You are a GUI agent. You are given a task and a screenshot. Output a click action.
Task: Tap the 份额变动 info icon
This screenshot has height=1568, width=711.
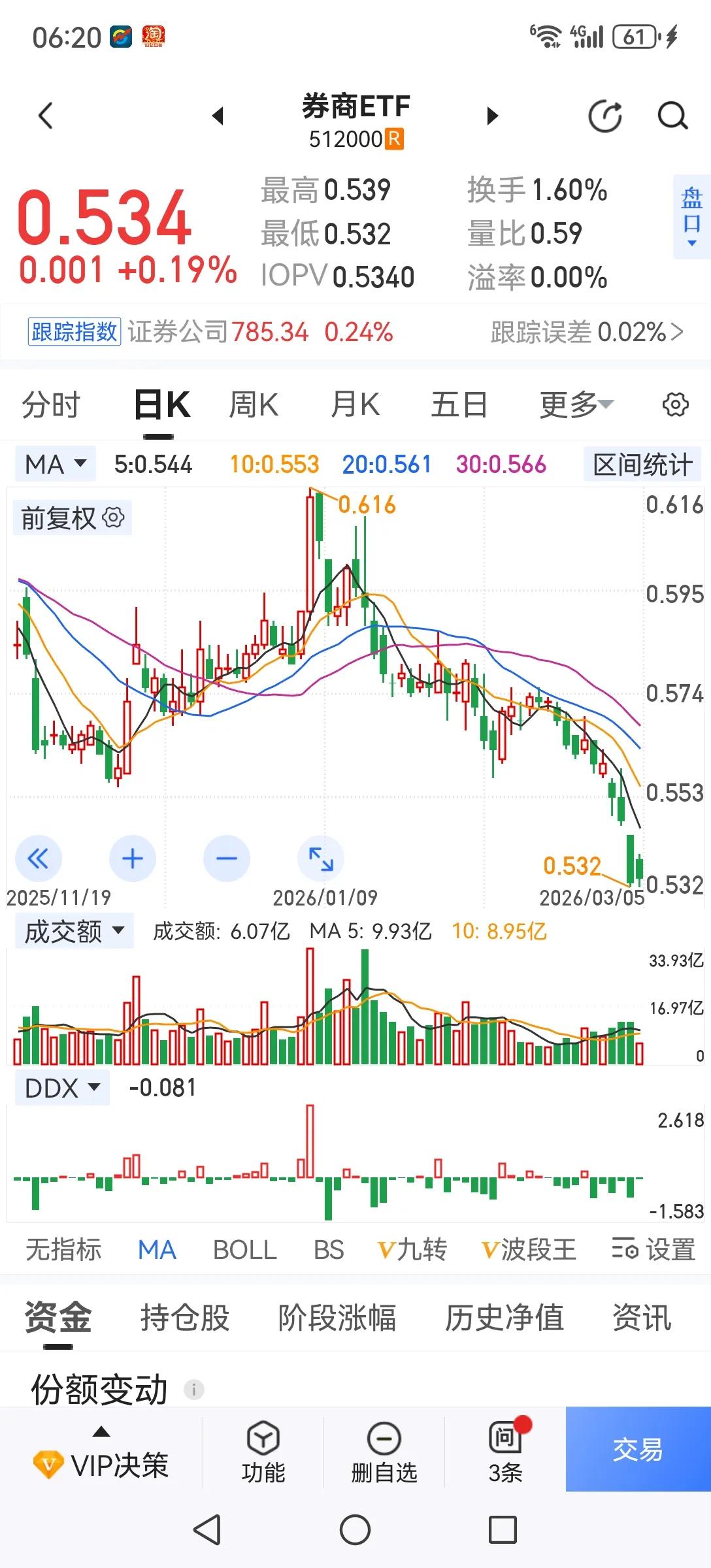[196, 1388]
